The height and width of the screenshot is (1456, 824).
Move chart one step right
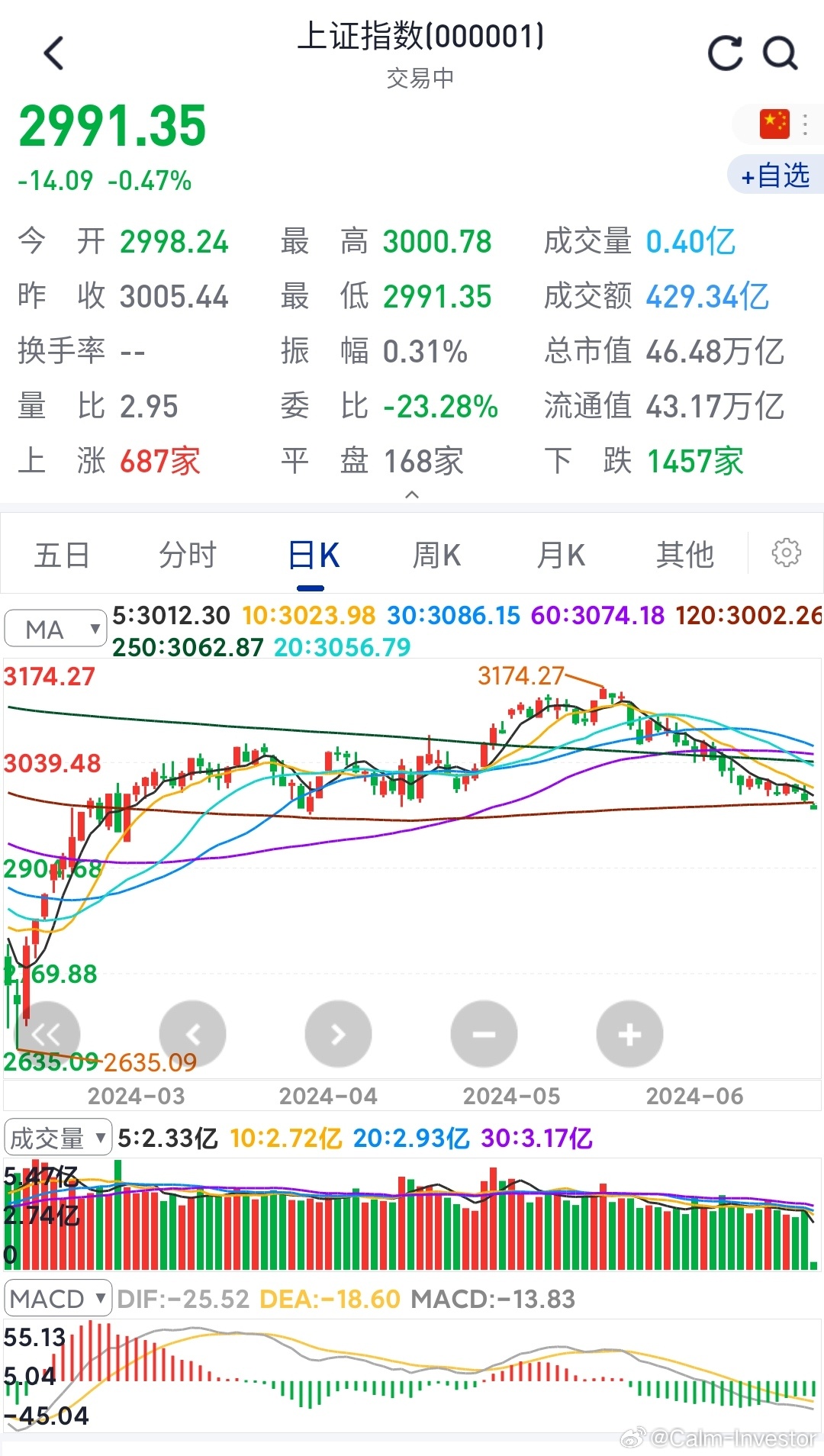(x=338, y=1034)
